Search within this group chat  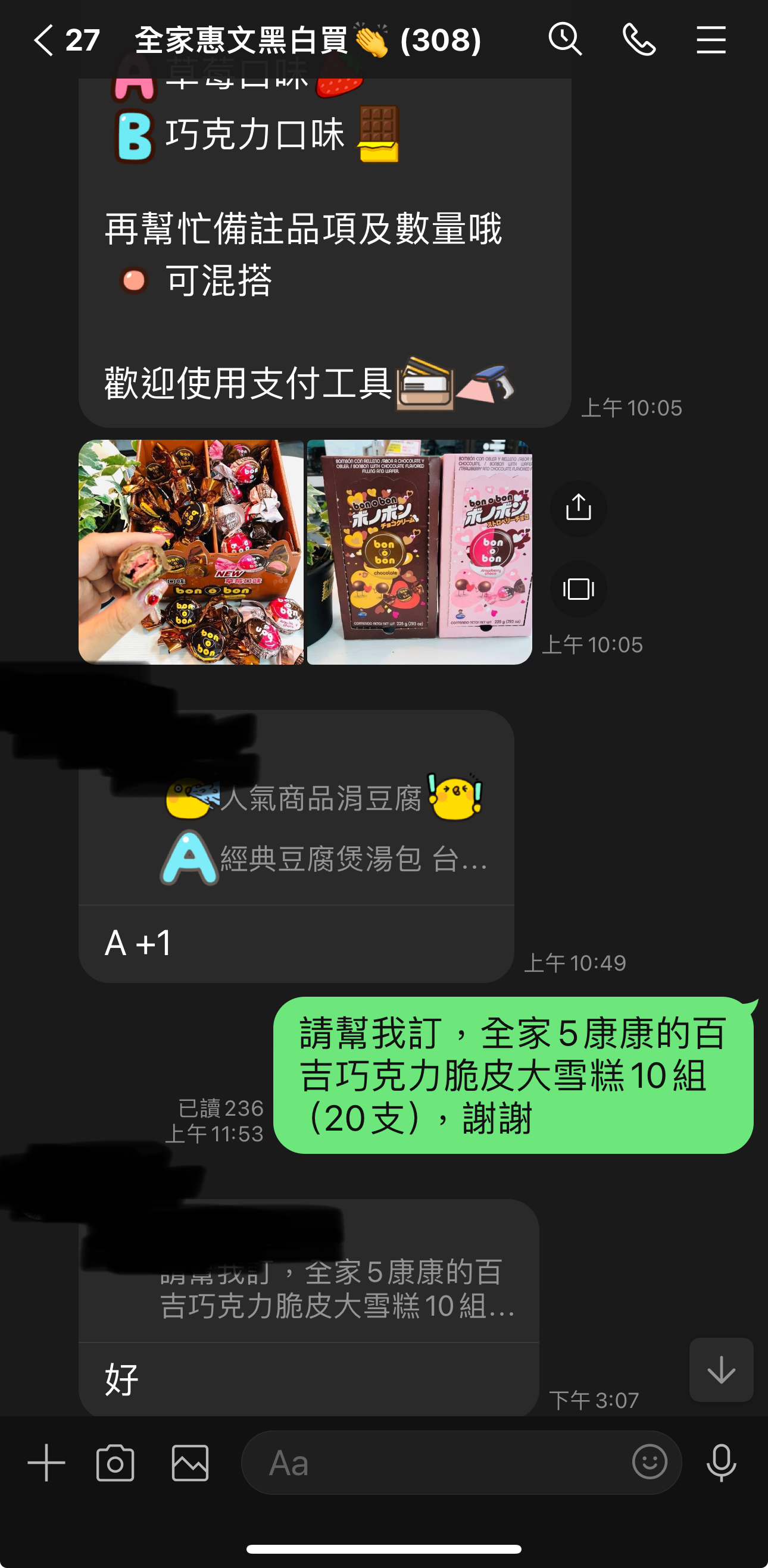pyautogui.click(x=564, y=40)
